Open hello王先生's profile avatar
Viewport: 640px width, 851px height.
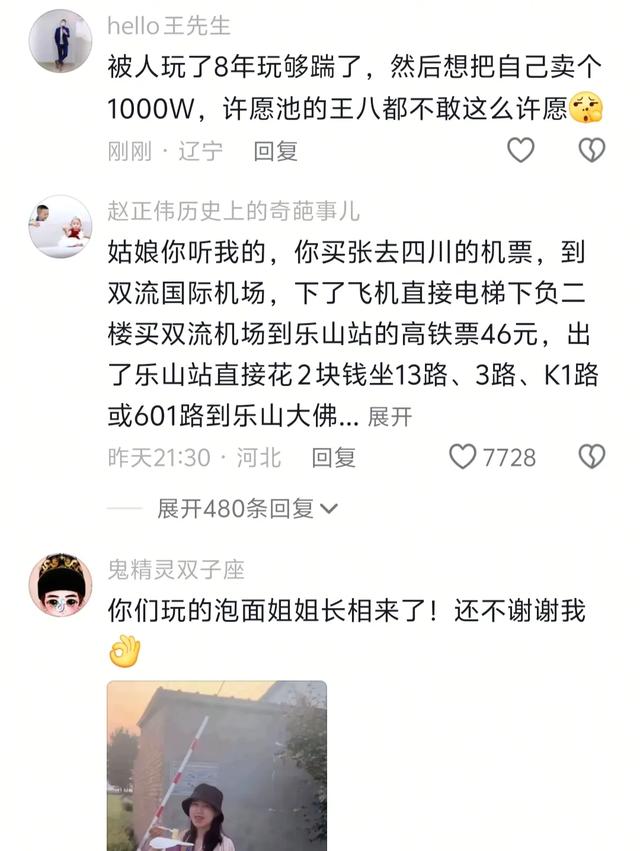(60, 41)
